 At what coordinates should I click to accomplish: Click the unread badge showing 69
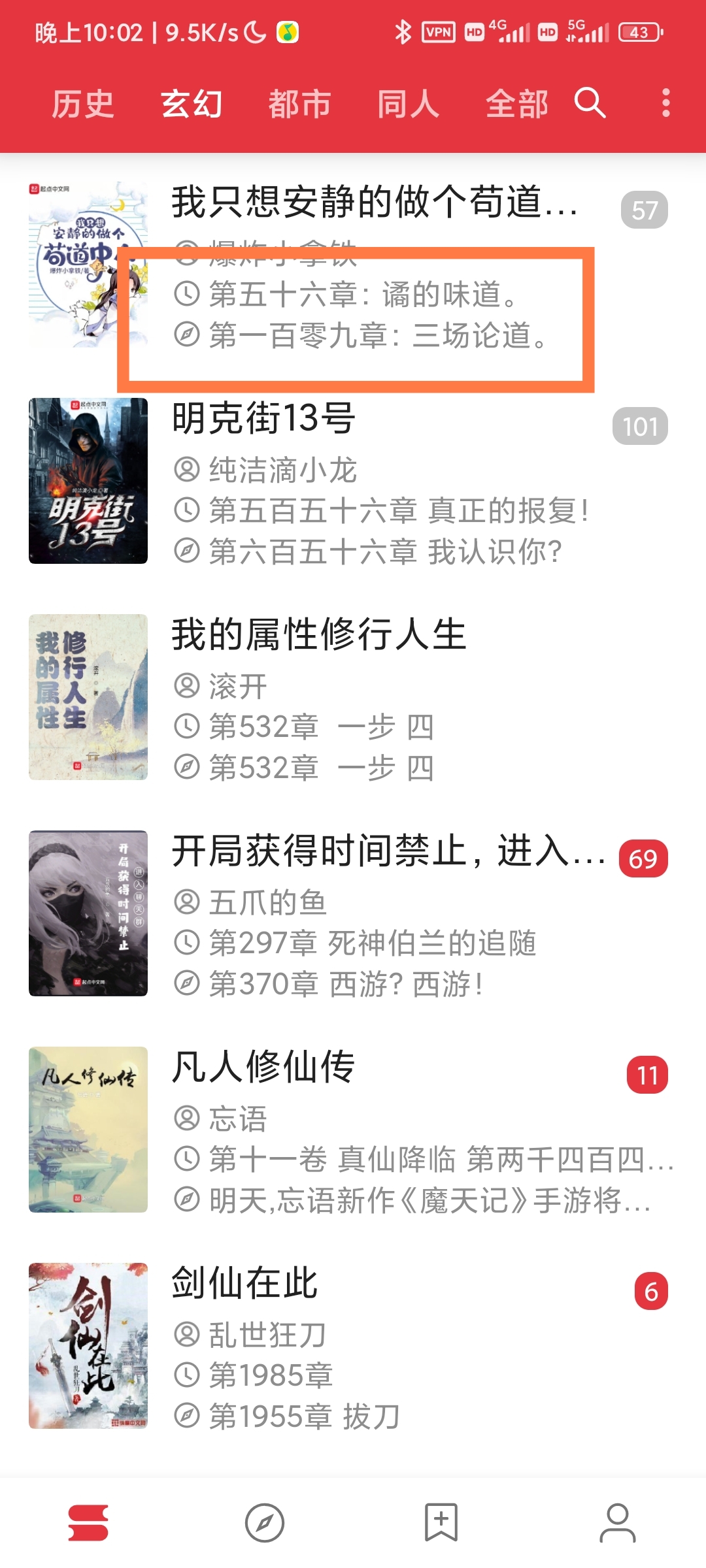pyautogui.click(x=643, y=860)
